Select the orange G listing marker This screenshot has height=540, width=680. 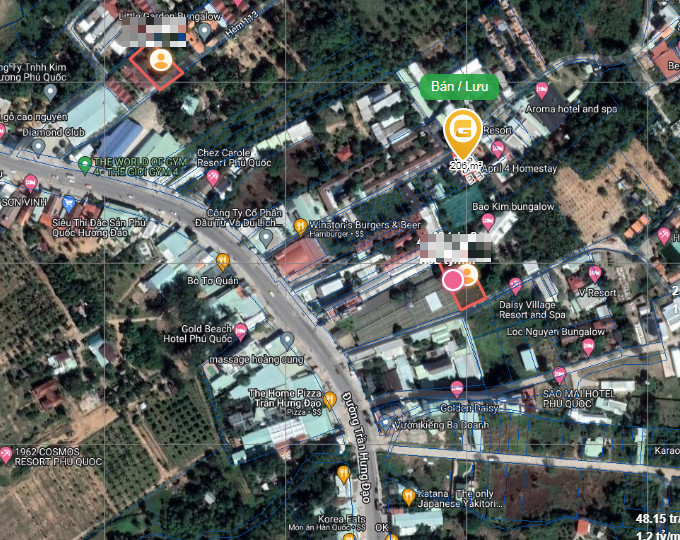pyautogui.click(x=462, y=132)
